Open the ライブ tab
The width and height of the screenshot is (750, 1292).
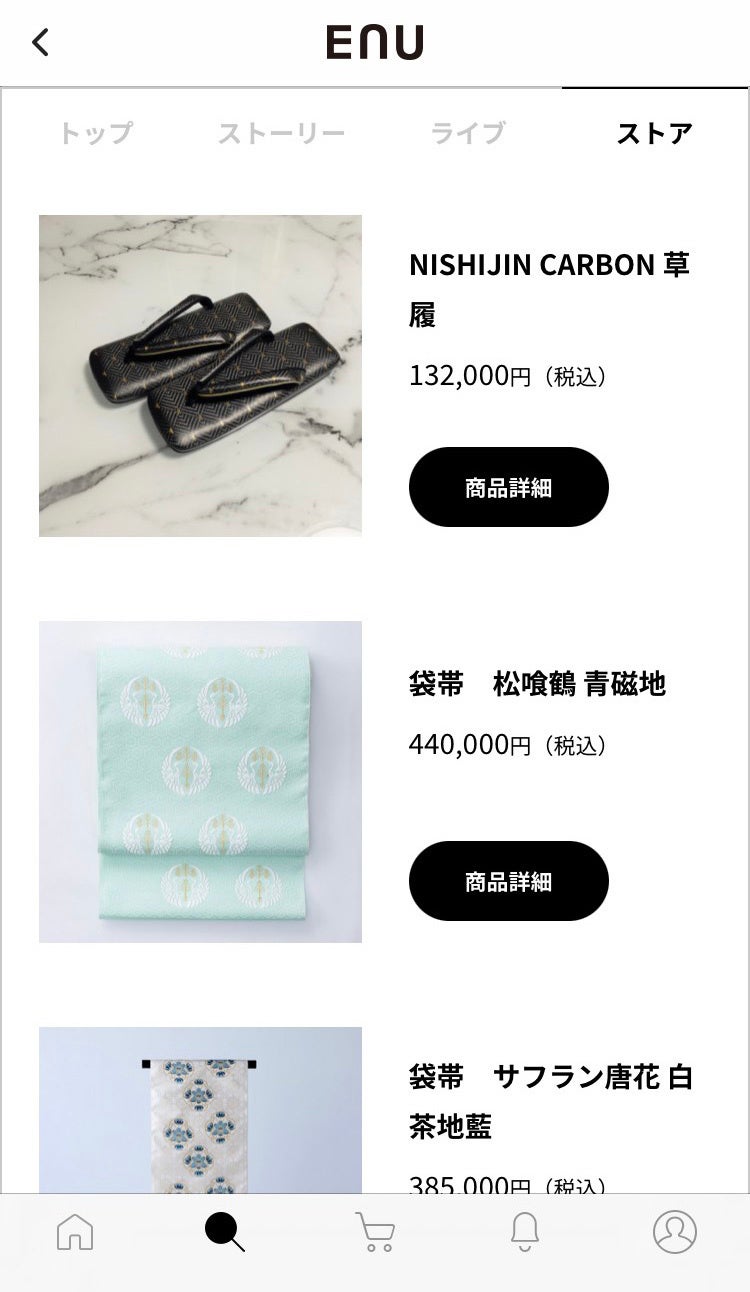[467, 133]
